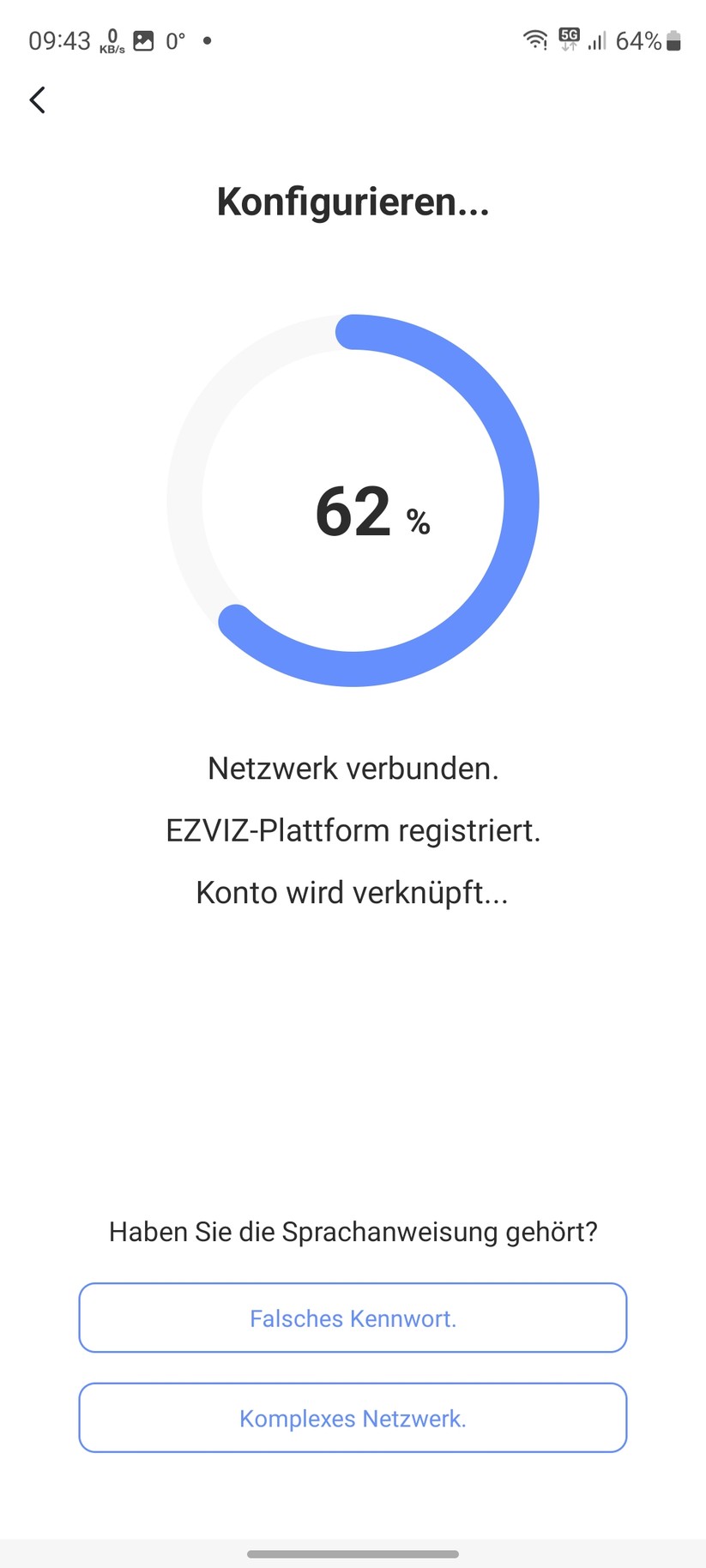706x1568 pixels.
Task: Tap the mobile signal strength bars icon
Action: [x=598, y=40]
